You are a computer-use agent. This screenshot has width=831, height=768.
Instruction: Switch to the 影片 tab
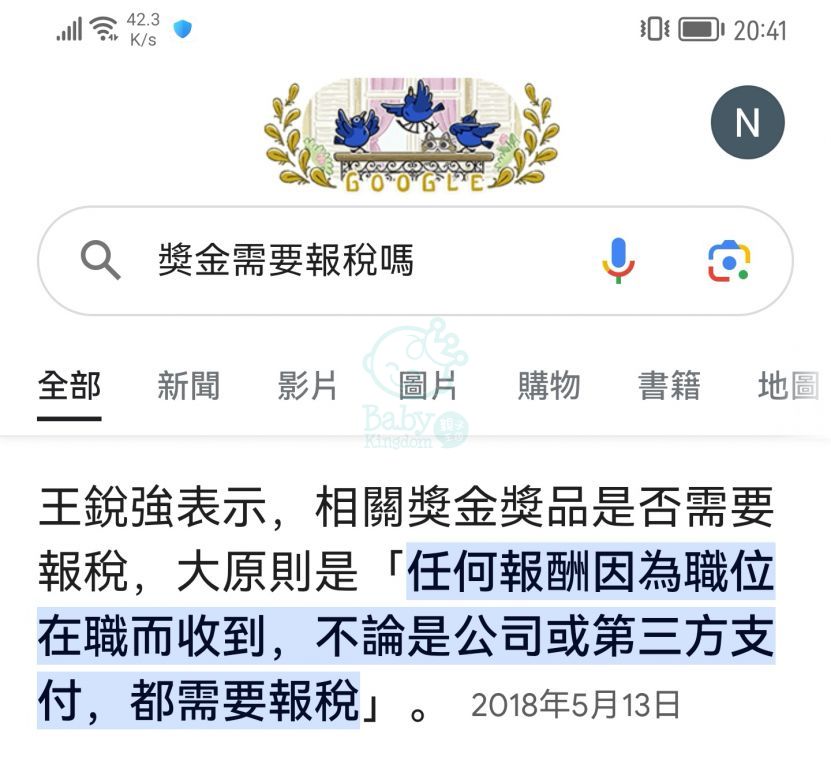(308, 385)
